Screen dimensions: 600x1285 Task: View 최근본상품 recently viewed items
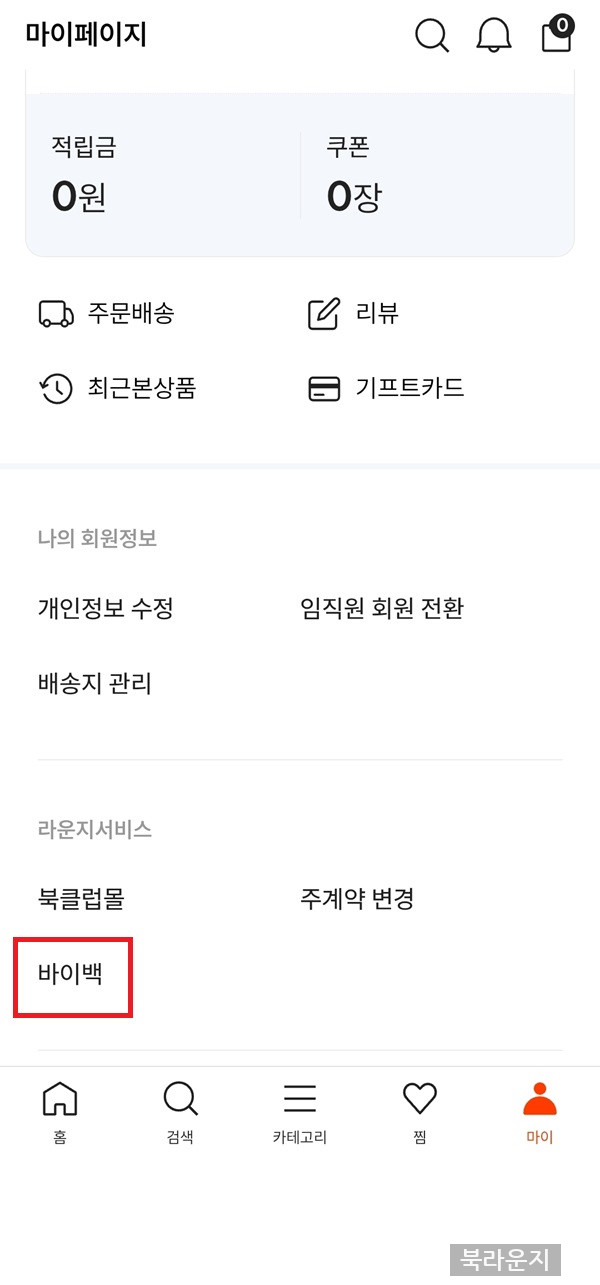(x=118, y=388)
